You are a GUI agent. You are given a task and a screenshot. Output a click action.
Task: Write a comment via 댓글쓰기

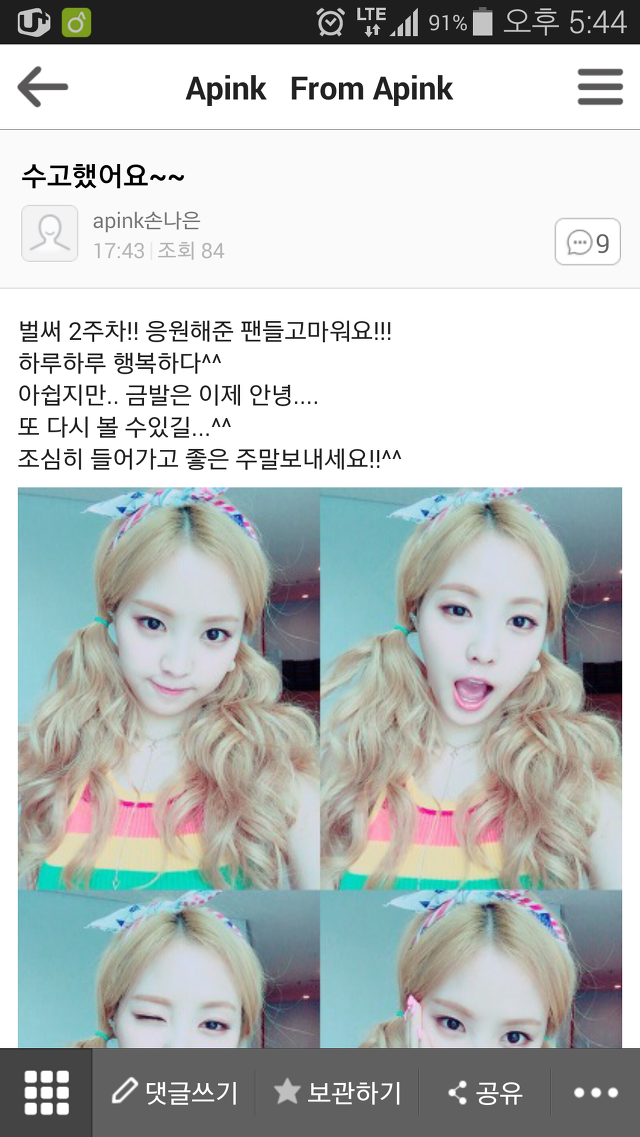point(175,1092)
